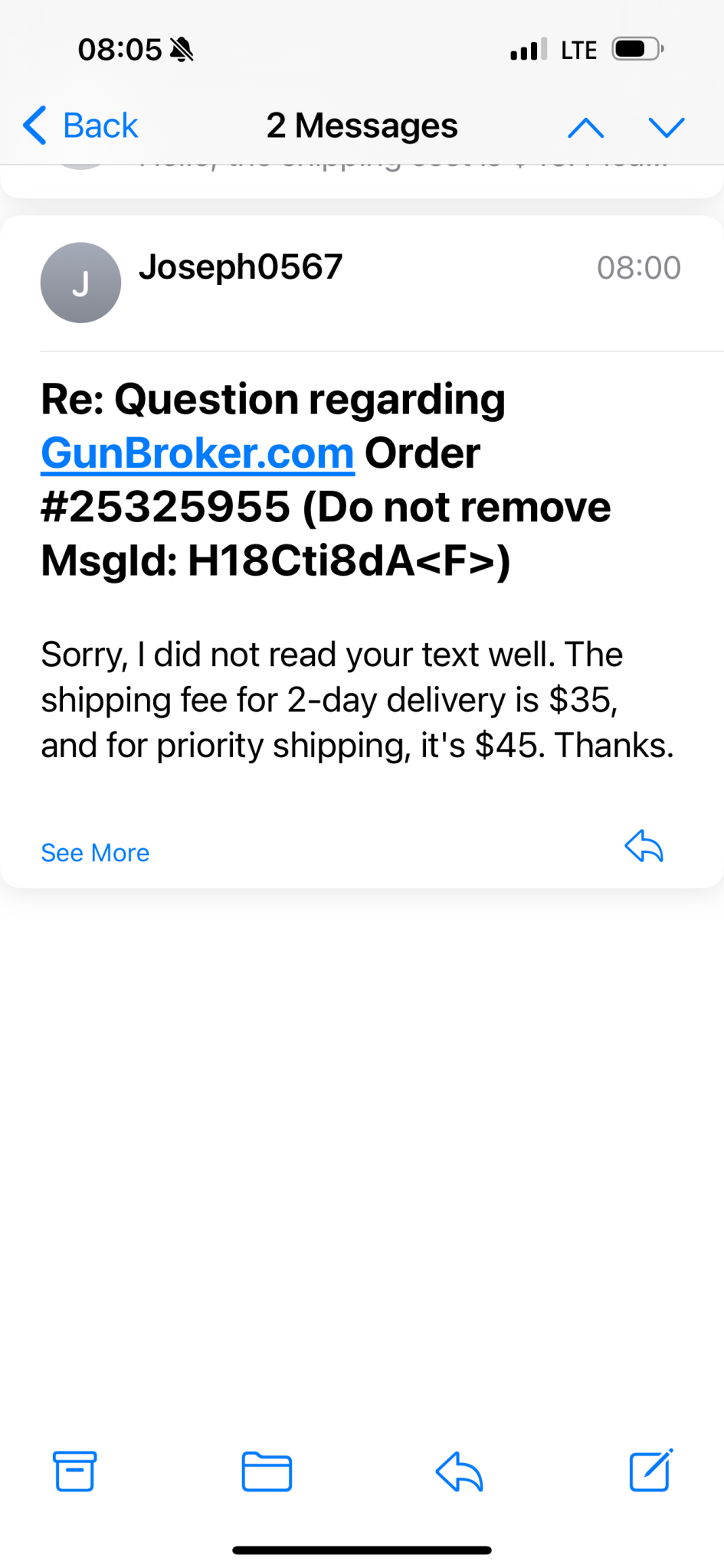Reply from the message card arrow
Screen dimensions: 724x1568
click(644, 847)
